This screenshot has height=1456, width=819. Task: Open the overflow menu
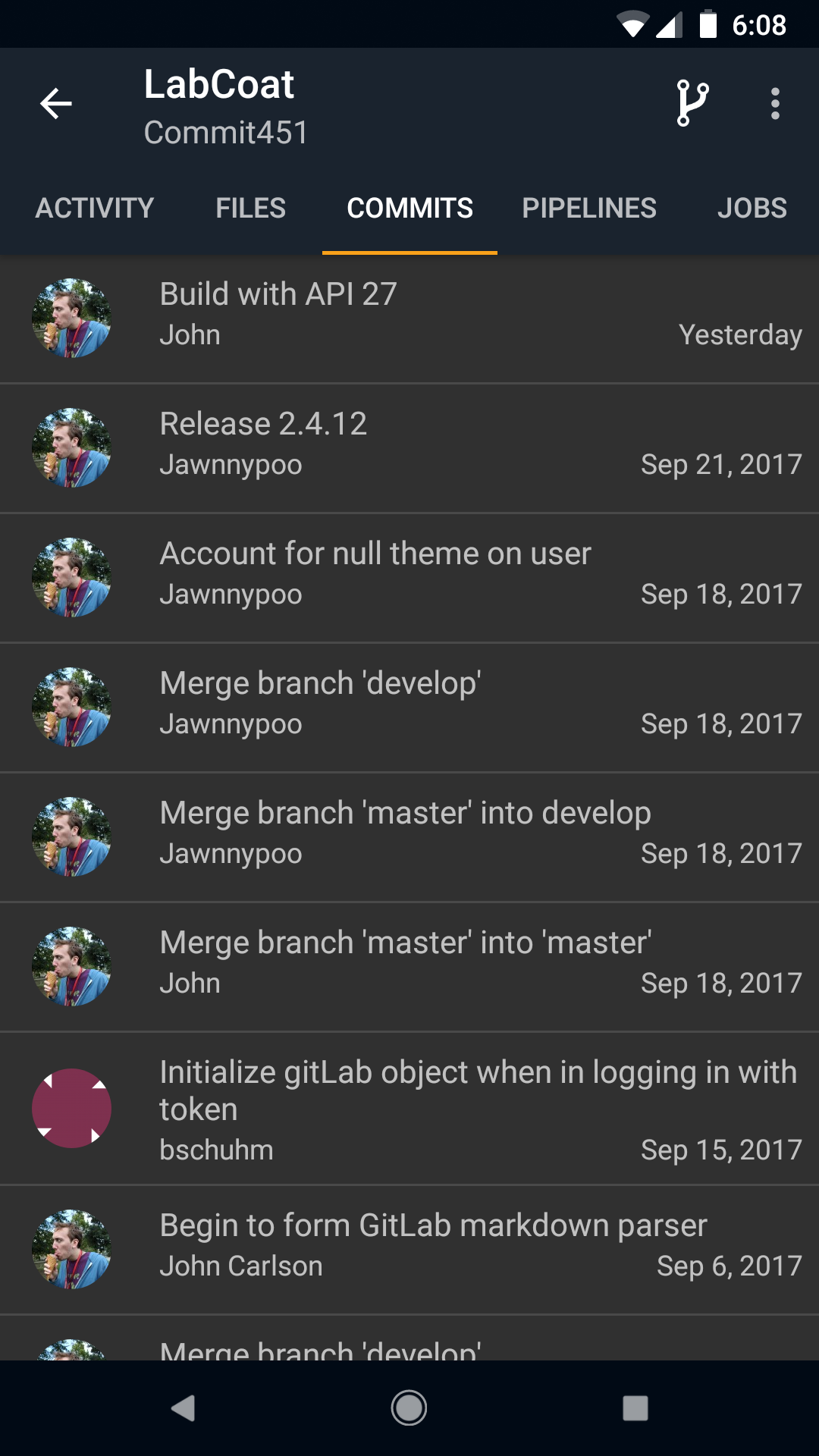pos(774,104)
